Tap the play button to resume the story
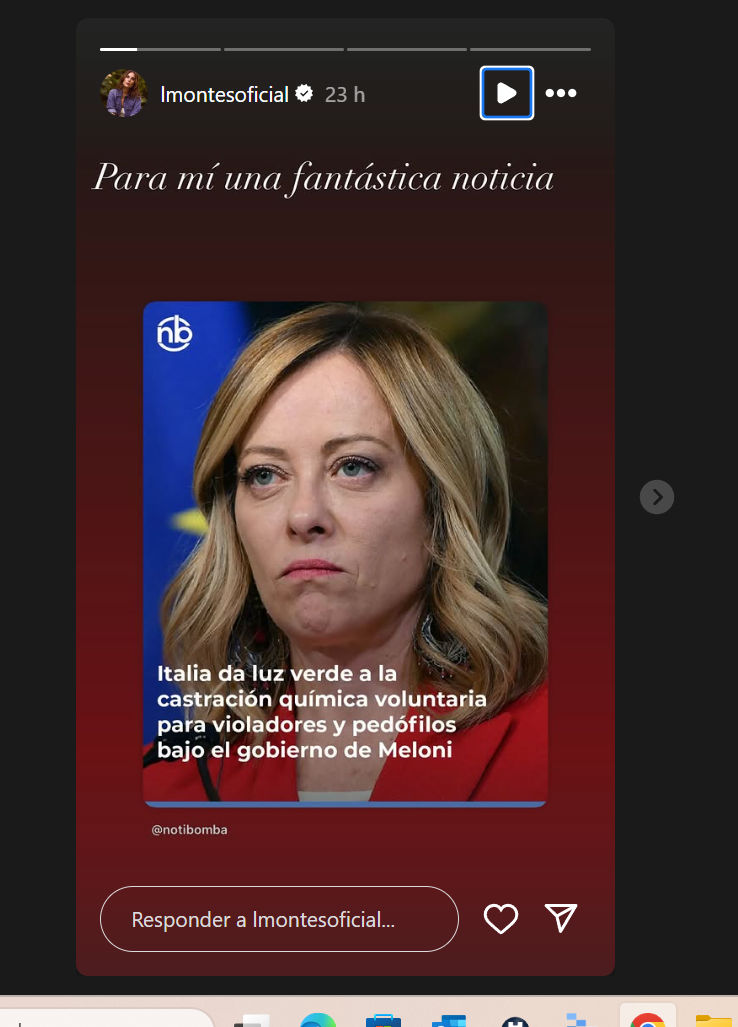The image size is (738, 1027). click(x=506, y=93)
